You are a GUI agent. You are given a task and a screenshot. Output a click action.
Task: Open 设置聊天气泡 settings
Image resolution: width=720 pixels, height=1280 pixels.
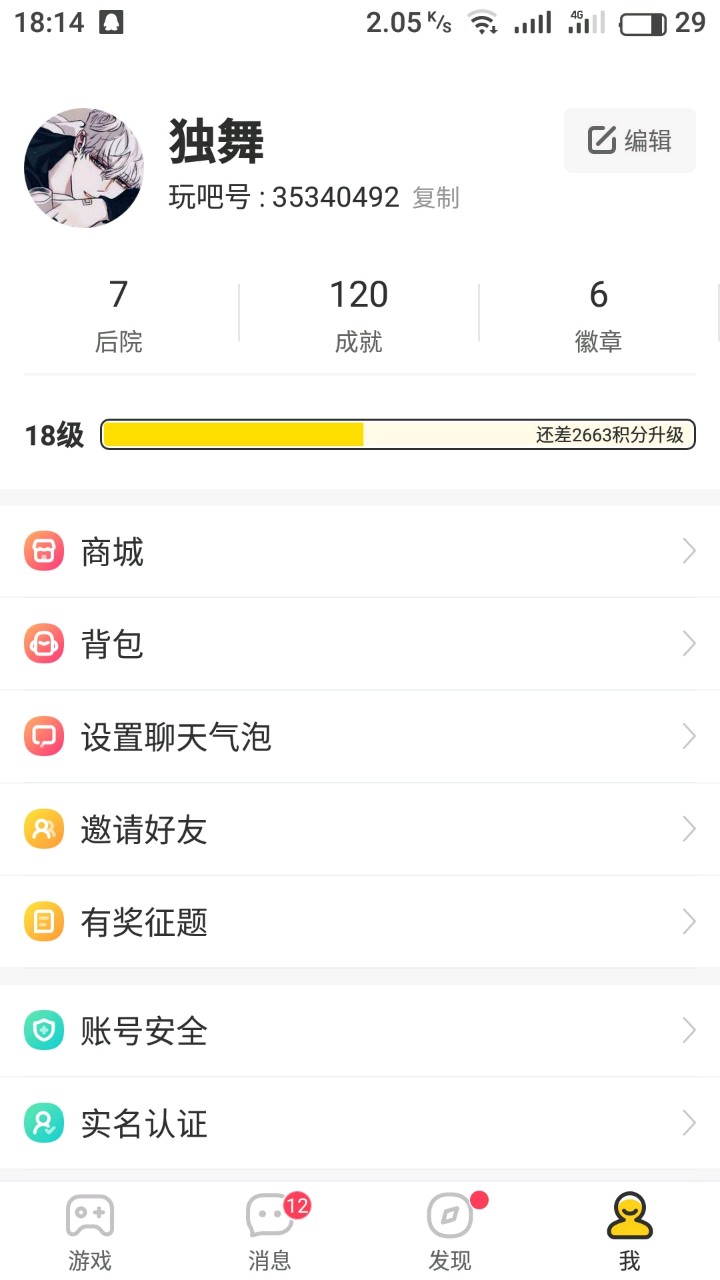click(x=360, y=737)
